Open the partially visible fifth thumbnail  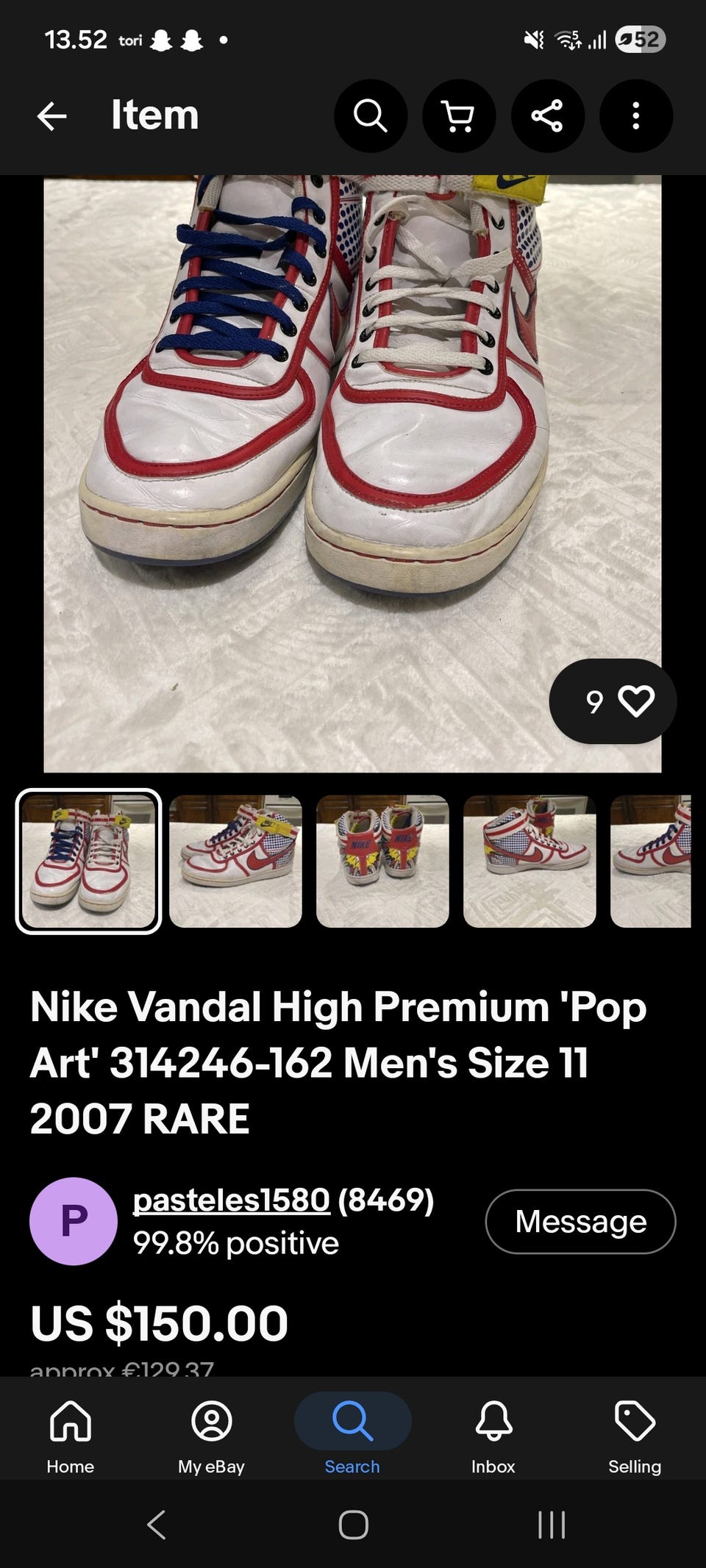tap(652, 861)
